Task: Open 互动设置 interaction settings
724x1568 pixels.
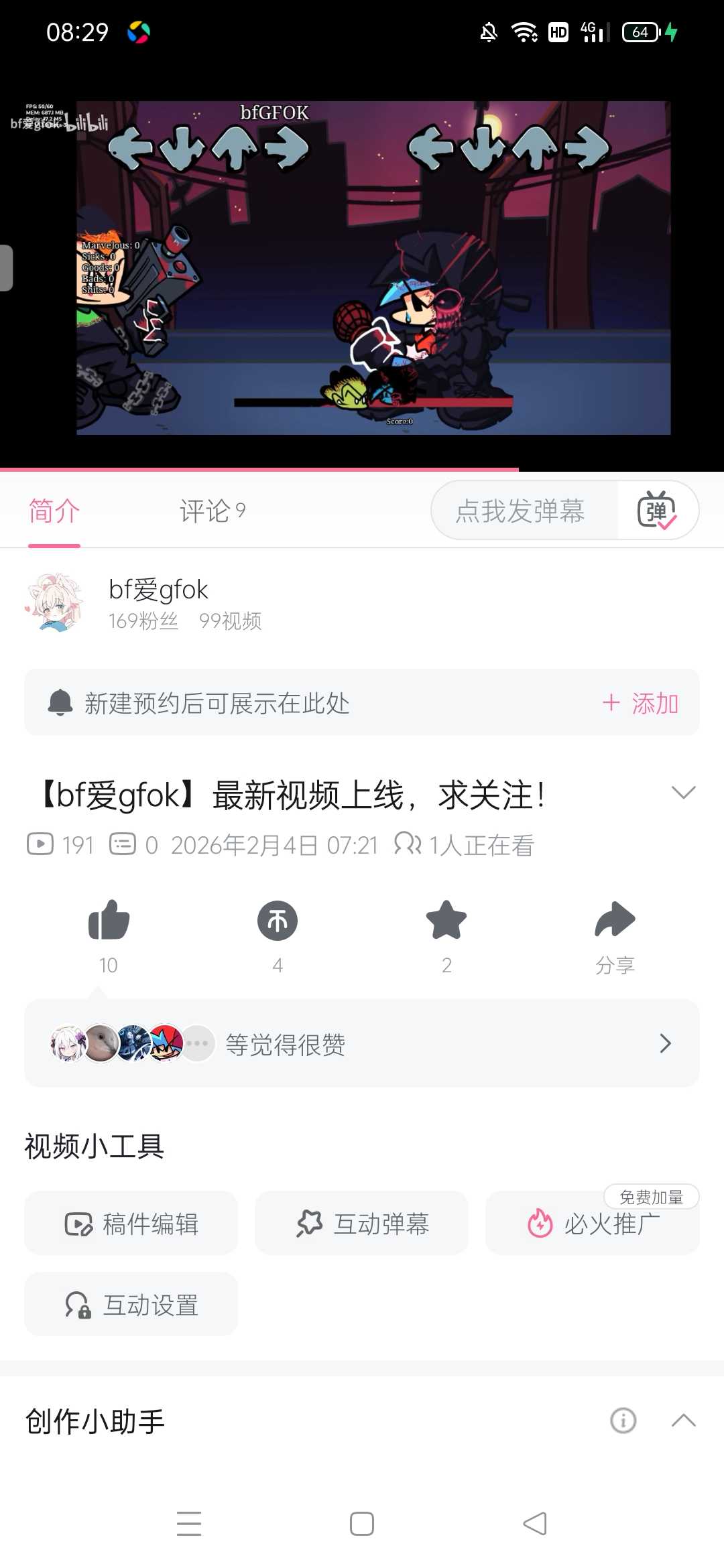Action: [x=131, y=1305]
